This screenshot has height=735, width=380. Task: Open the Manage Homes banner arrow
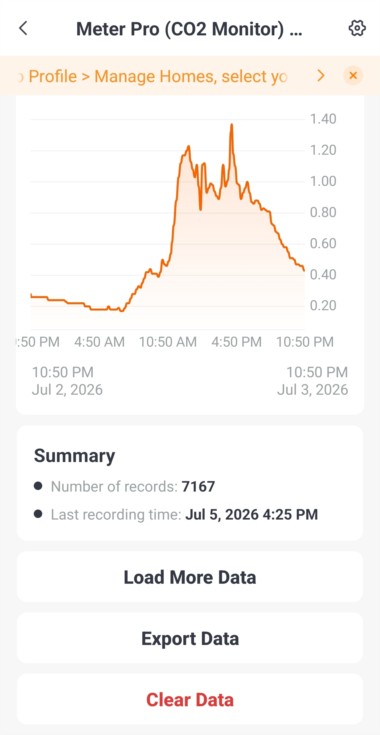tap(321, 75)
